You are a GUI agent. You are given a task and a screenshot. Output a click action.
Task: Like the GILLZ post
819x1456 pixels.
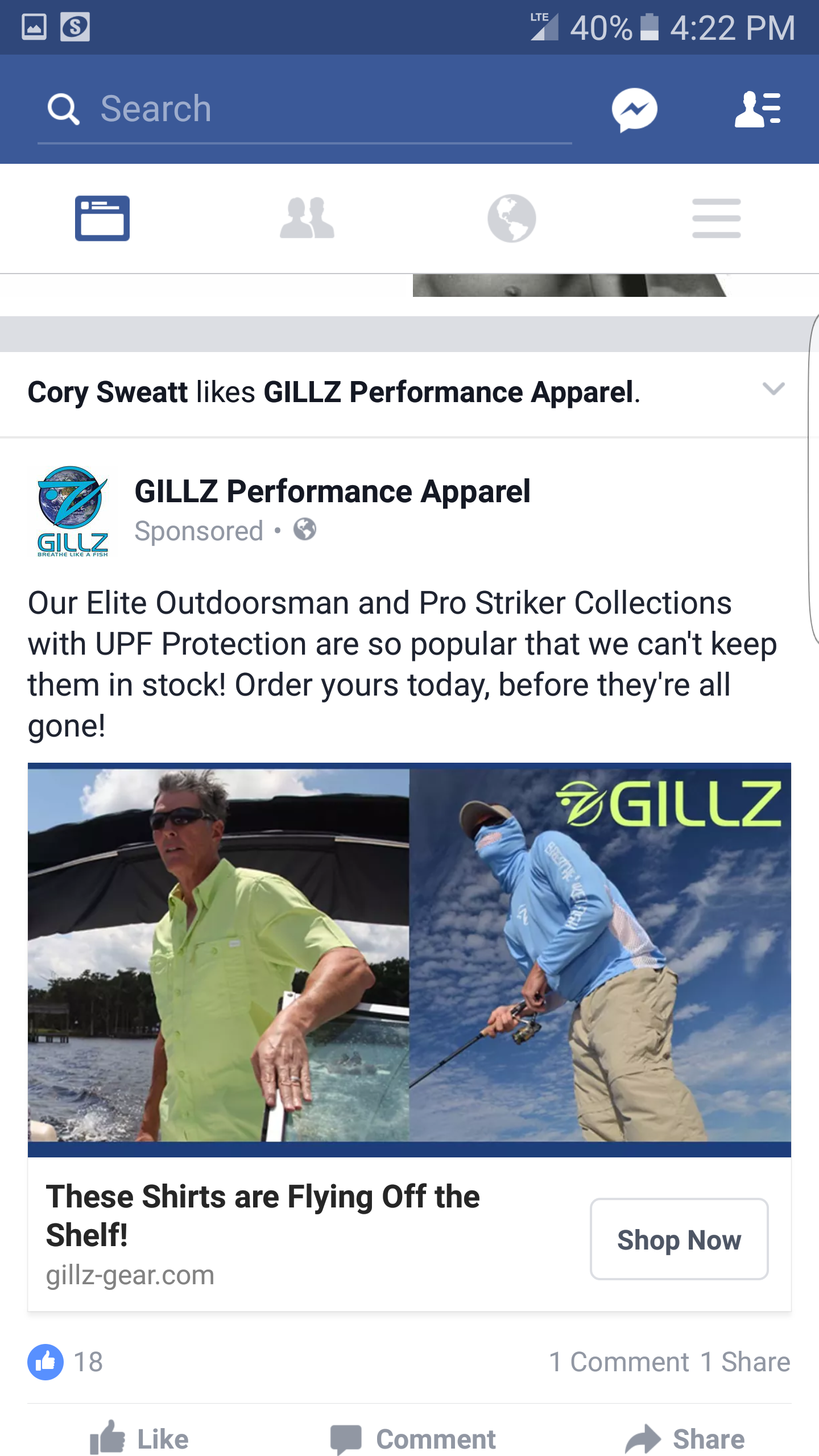tap(140, 1439)
